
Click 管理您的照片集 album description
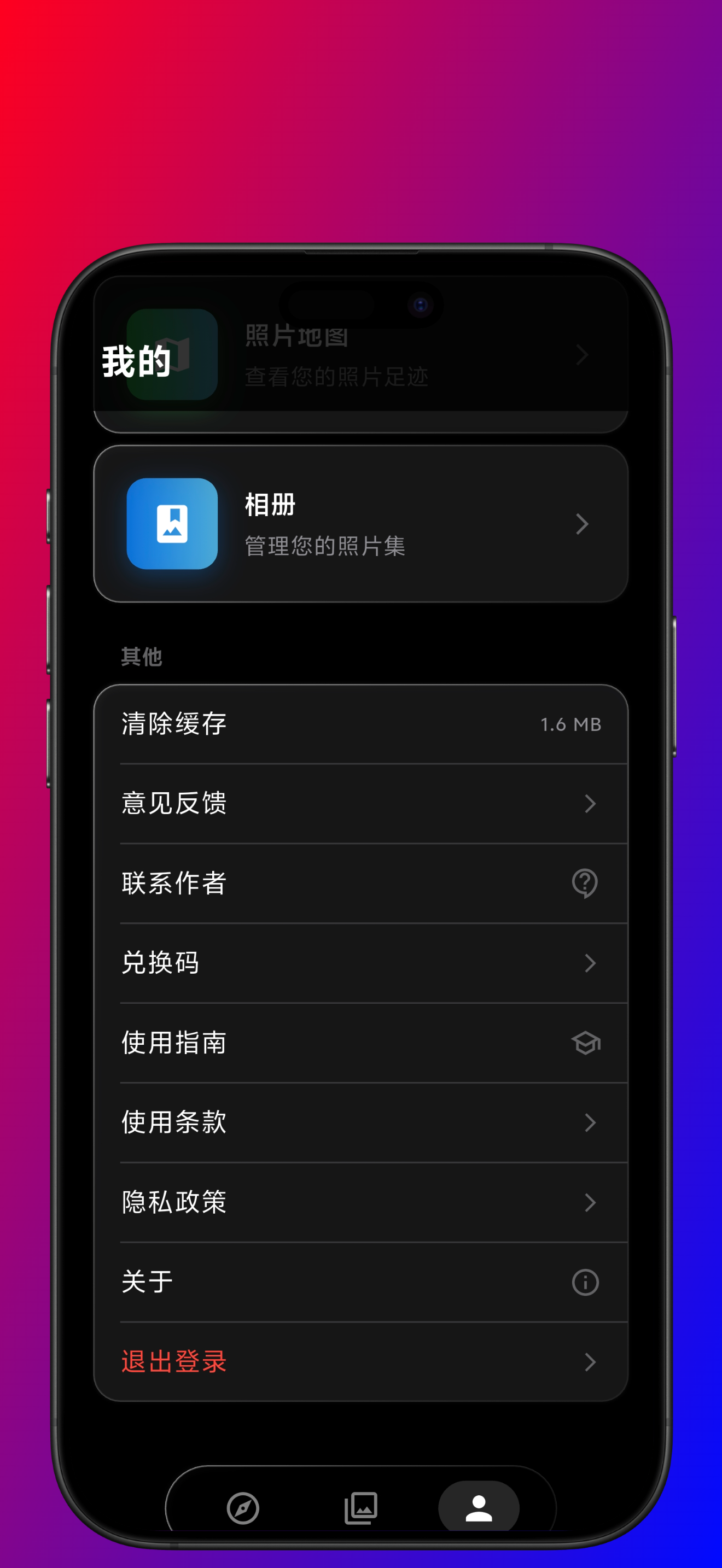click(x=325, y=546)
